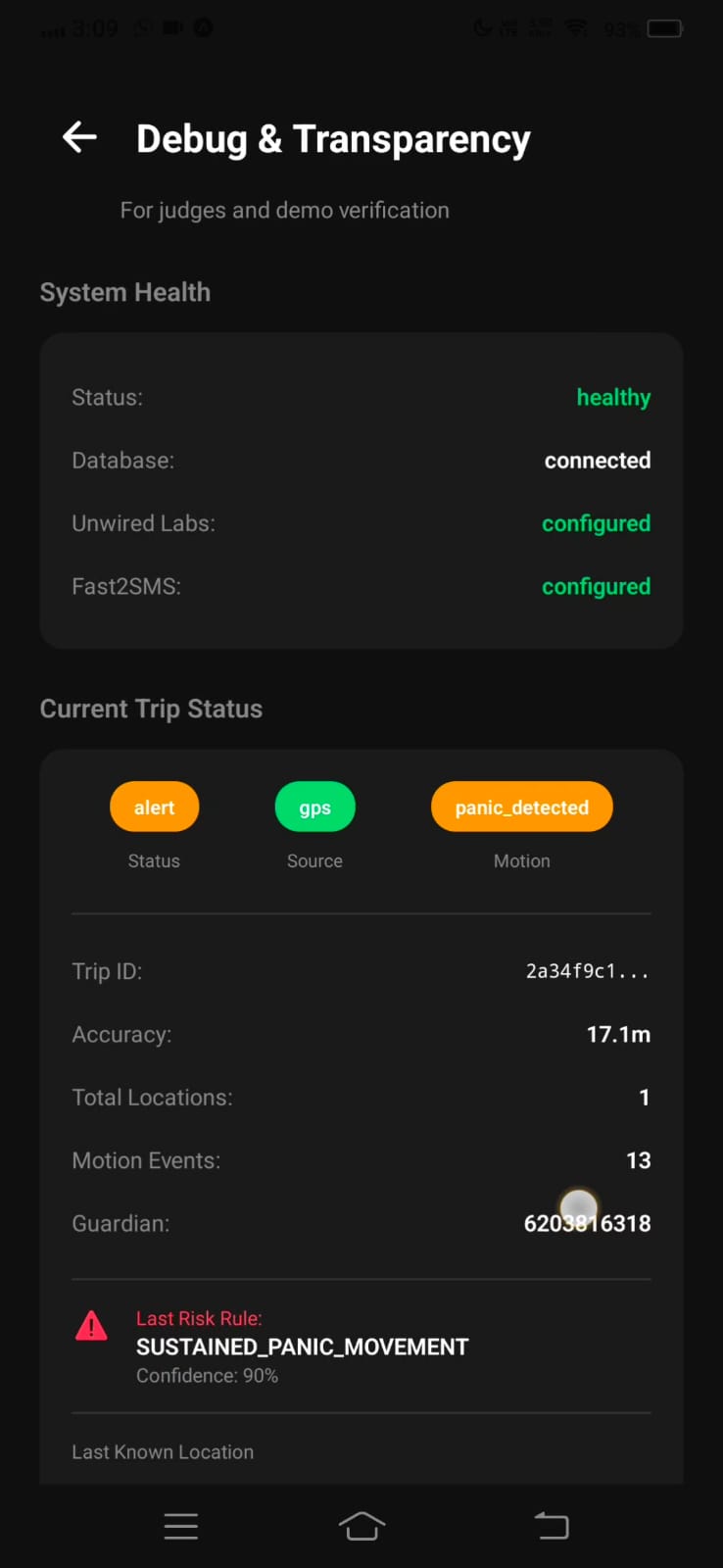Toggle the gps Source badge
Viewport: 723px width, 1568px height.
(314, 807)
